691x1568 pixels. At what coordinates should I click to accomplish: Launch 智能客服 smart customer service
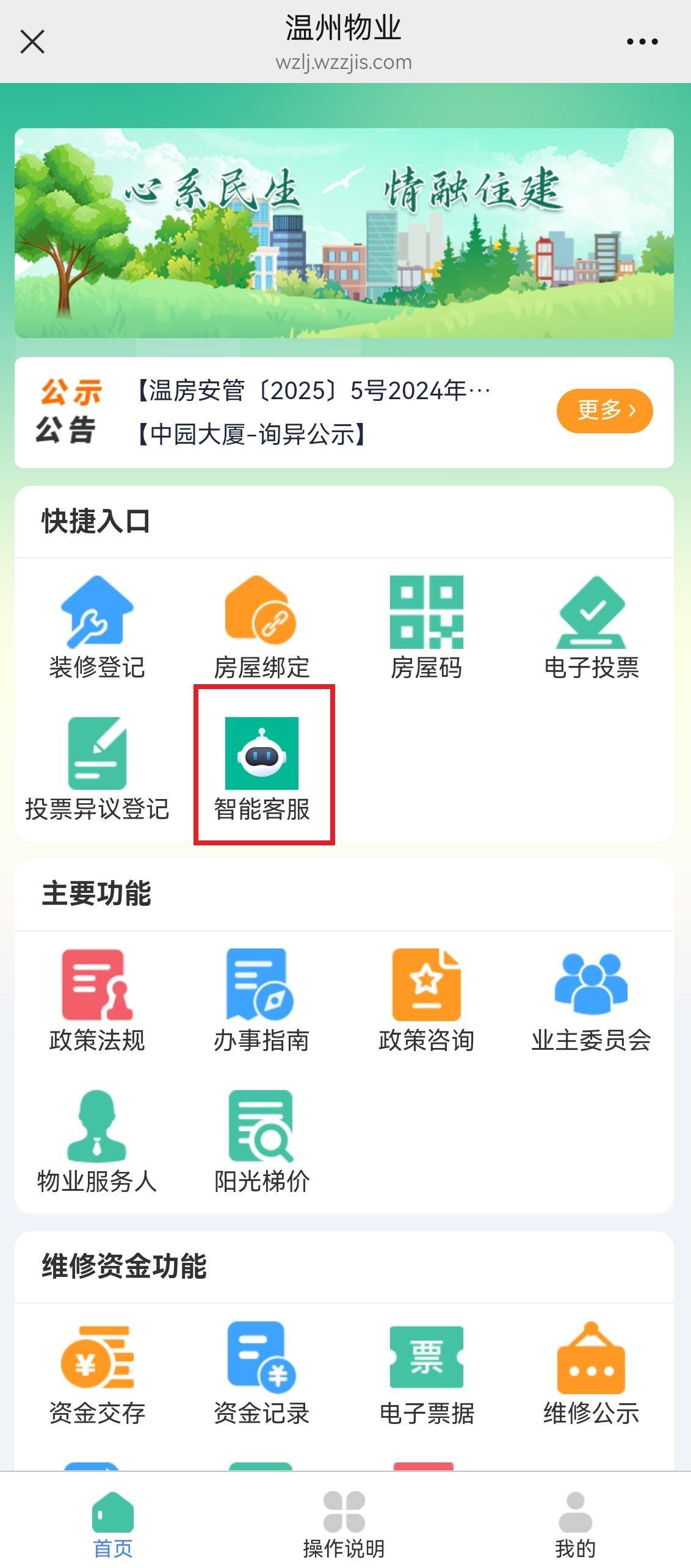tap(262, 768)
